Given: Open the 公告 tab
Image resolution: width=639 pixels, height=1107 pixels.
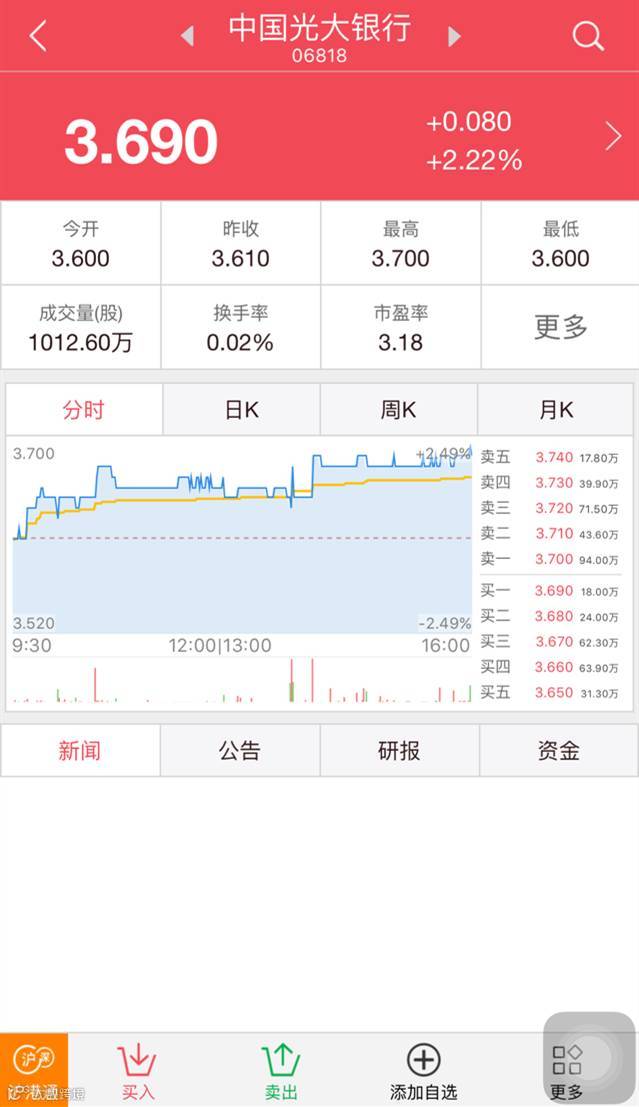Looking at the screenshot, I should [x=240, y=751].
